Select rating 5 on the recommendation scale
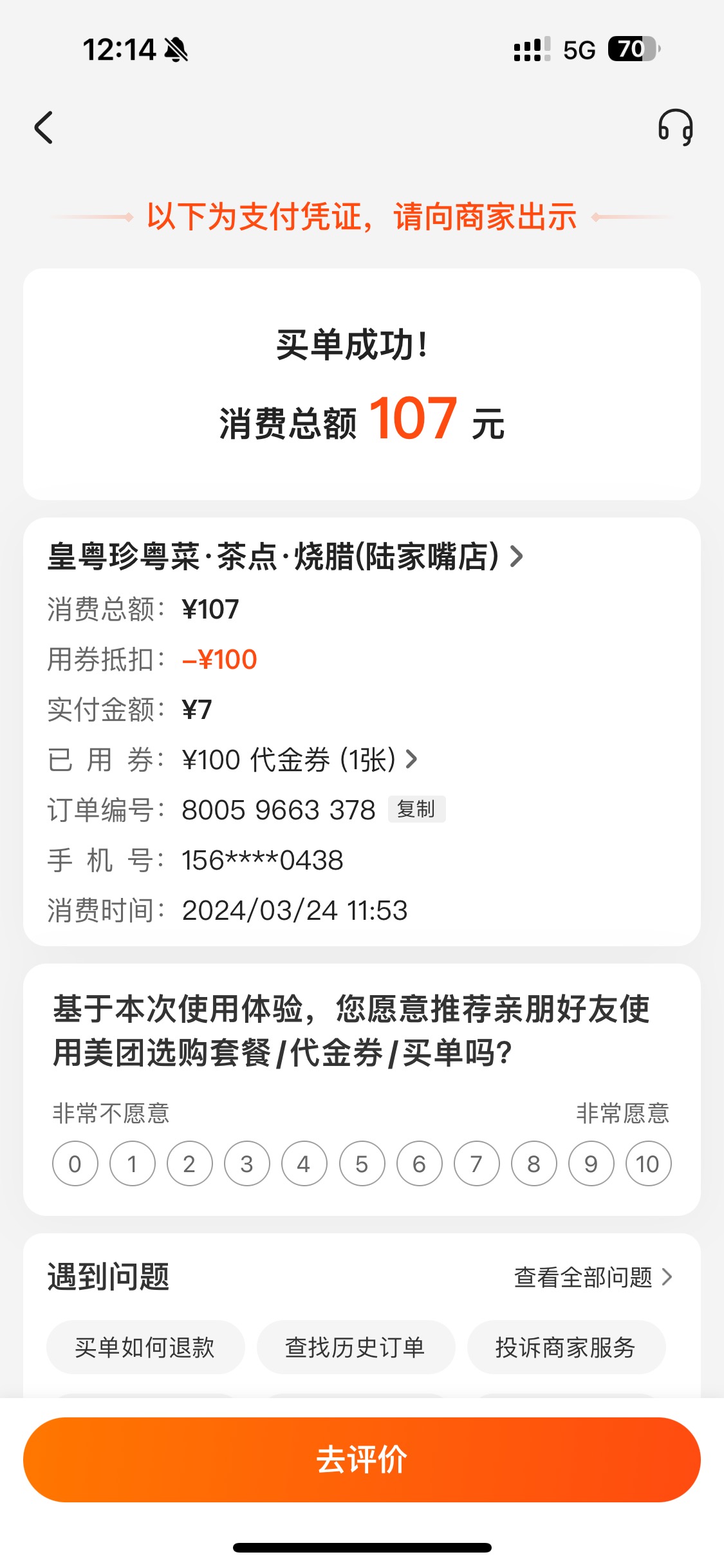The height and width of the screenshot is (1568, 724). tap(362, 1164)
